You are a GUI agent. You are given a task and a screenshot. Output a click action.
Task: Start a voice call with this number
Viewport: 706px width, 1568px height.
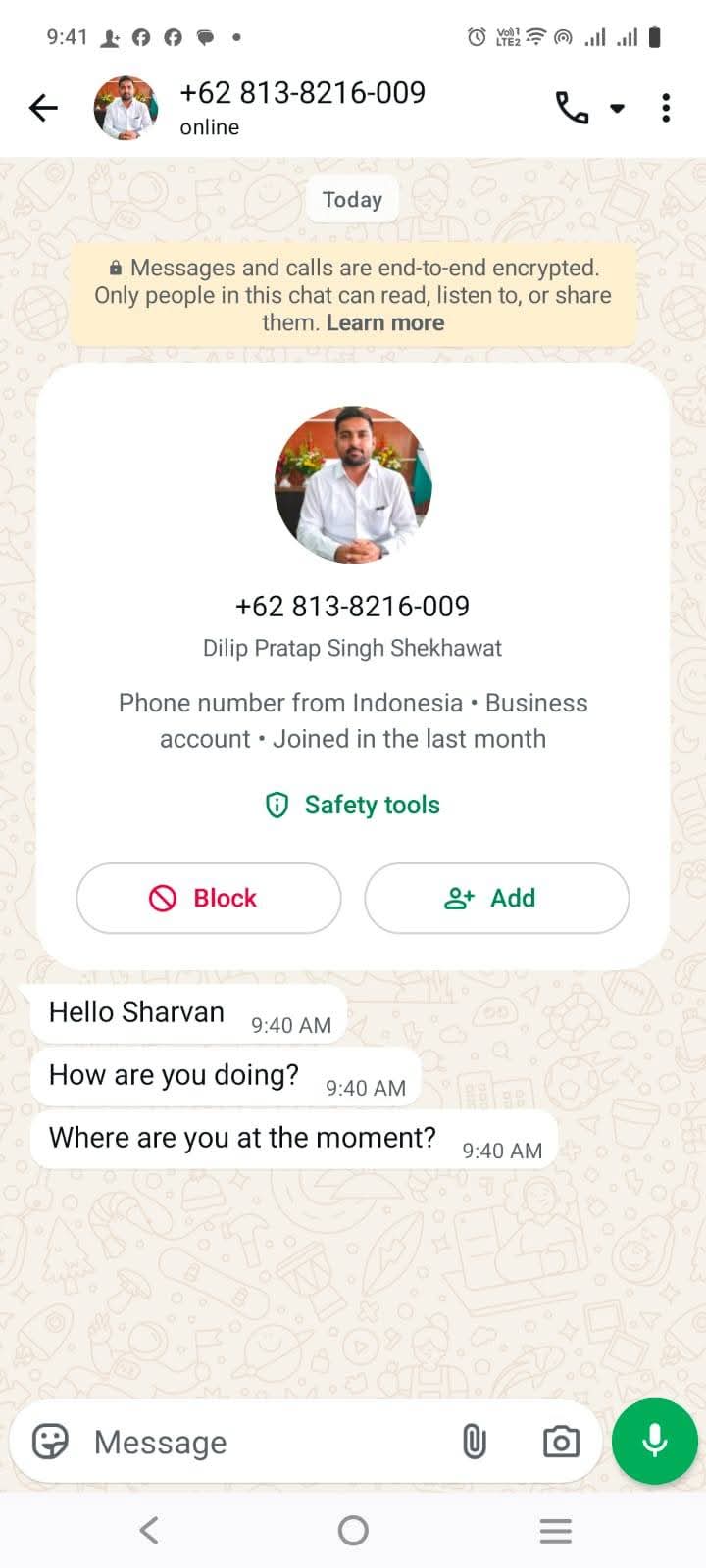572,108
